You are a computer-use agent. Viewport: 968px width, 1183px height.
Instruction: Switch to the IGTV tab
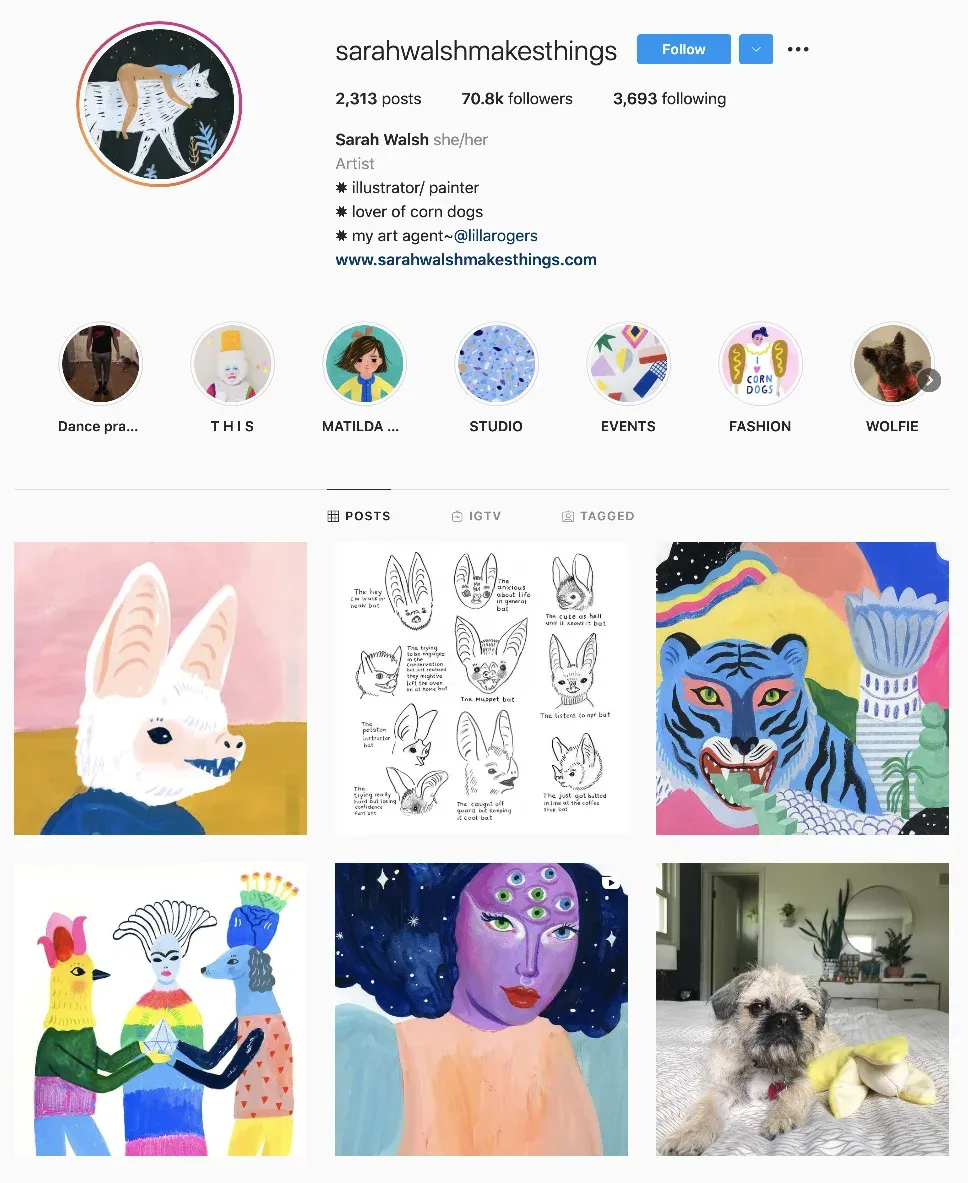(476, 516)
